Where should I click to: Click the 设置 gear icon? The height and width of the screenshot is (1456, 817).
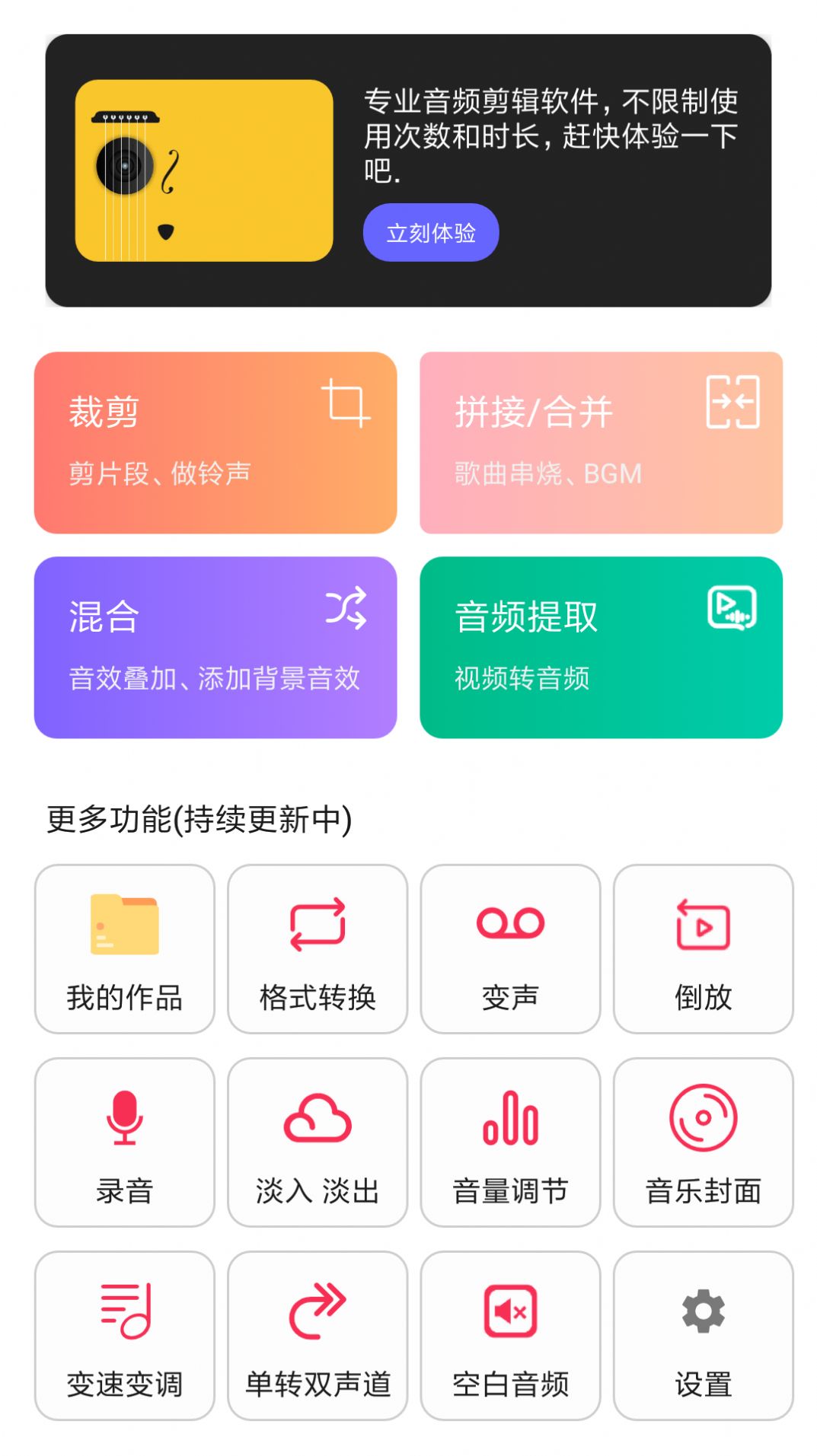[702, 1309]
